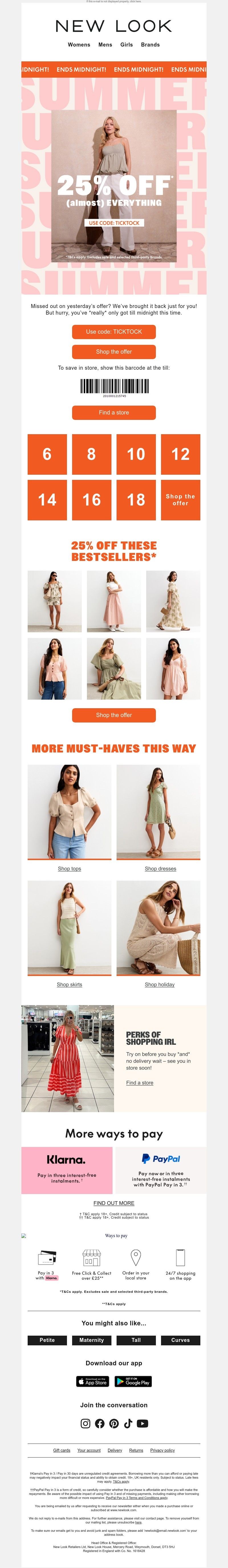228x1568 pixels.
Task: Select size 10 tile
Action: [x=136, y=454]
